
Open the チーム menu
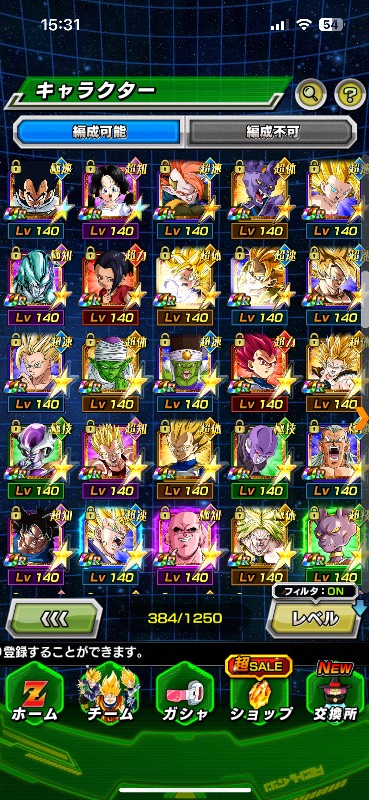[x=110, y=696]
